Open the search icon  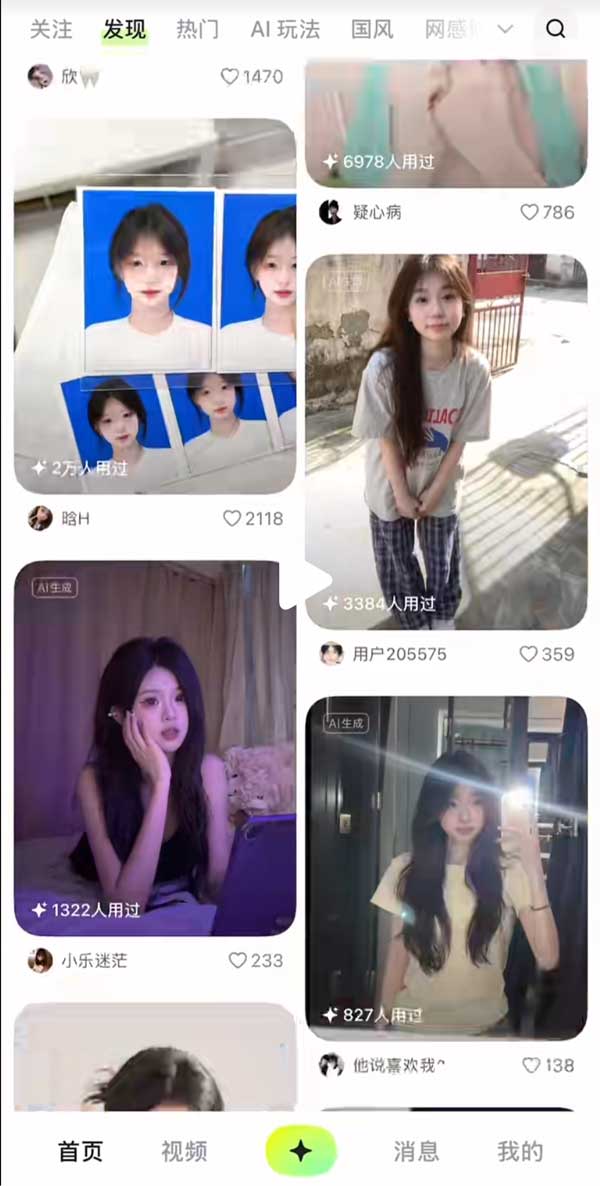click(x=556, y=29)
